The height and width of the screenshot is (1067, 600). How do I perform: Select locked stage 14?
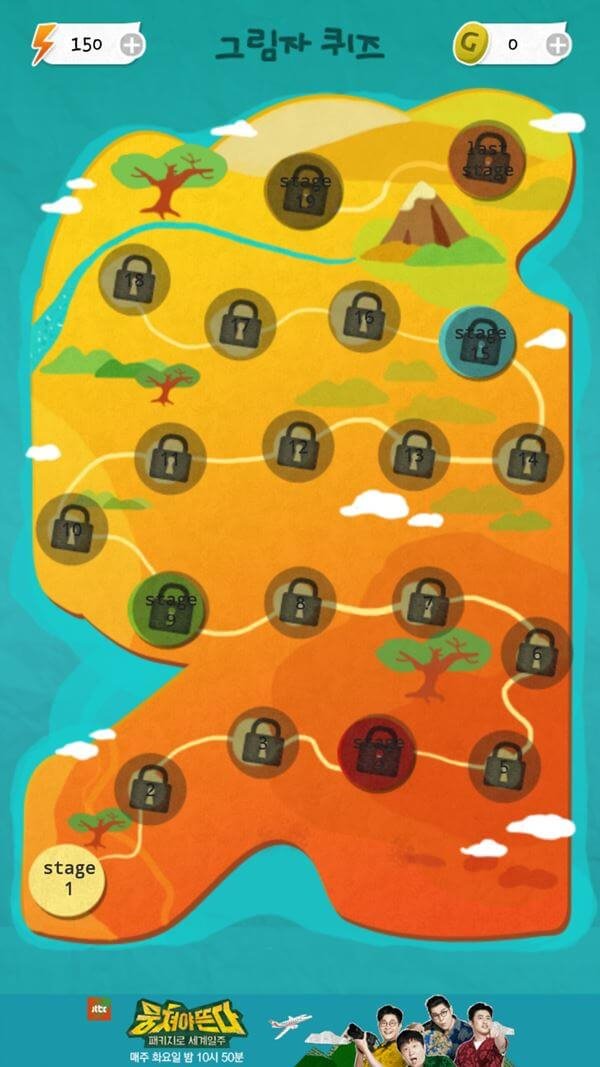click(x=528, y=458)
